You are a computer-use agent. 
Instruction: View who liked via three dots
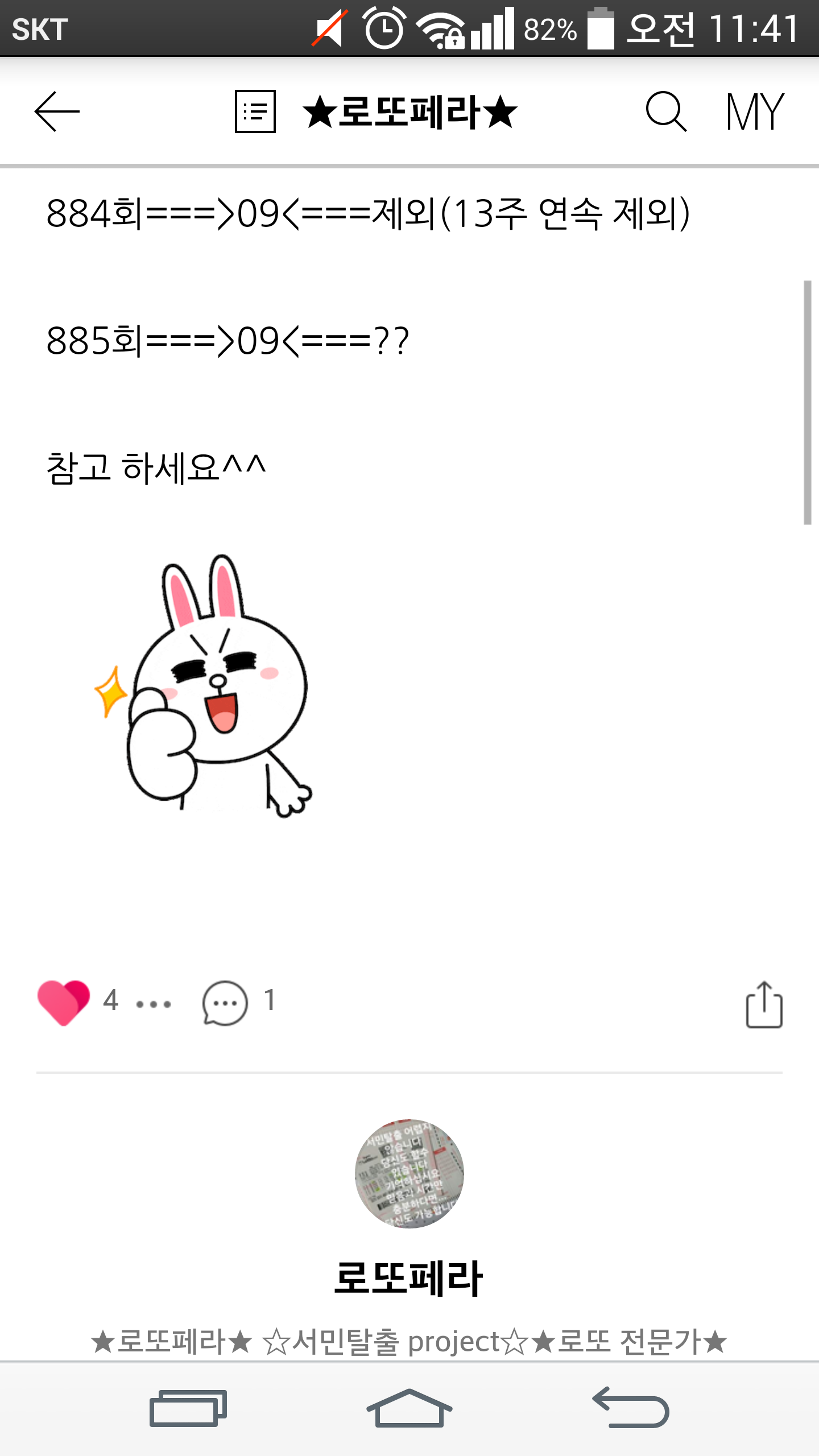(154, 1004)
